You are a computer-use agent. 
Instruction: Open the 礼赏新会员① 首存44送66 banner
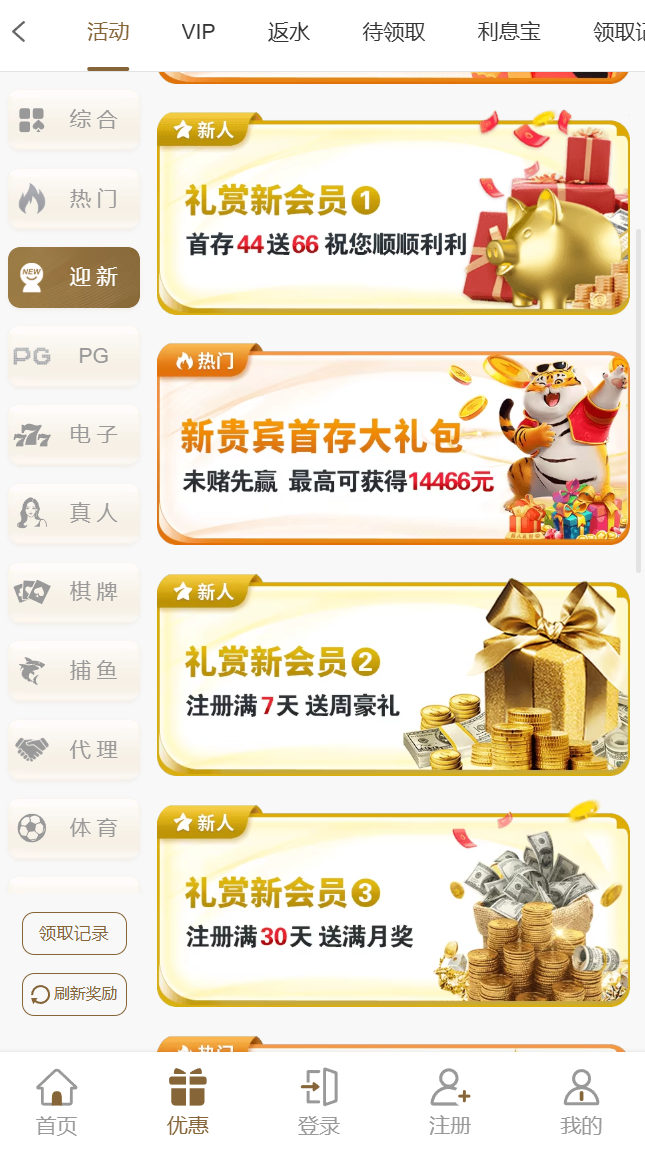coord(393,217)
